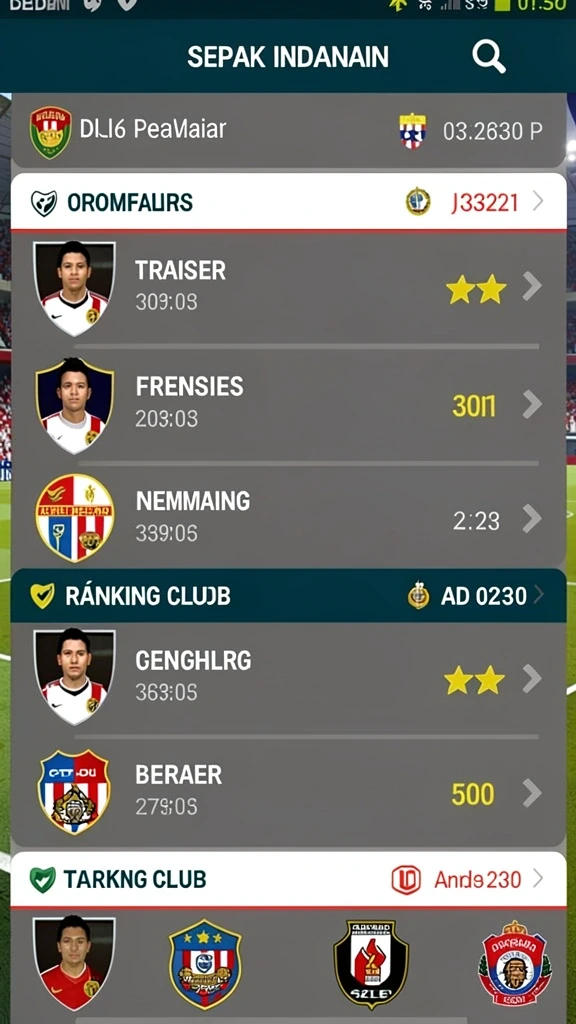
Task: Open the NEMMAING club row
Action: coord(288,518)
